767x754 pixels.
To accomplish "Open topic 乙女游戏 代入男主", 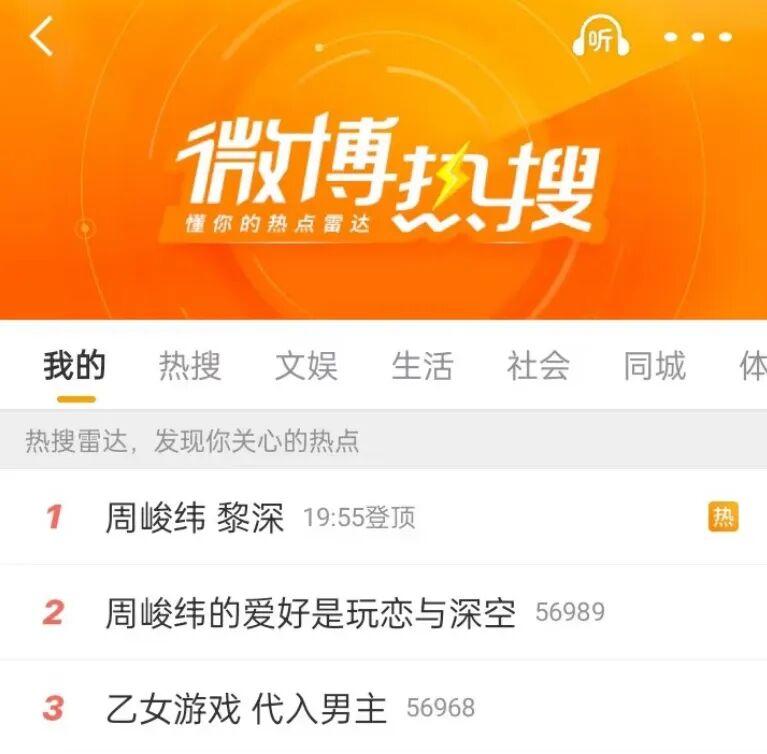I will pyautogui.click(x=246, y=709).
